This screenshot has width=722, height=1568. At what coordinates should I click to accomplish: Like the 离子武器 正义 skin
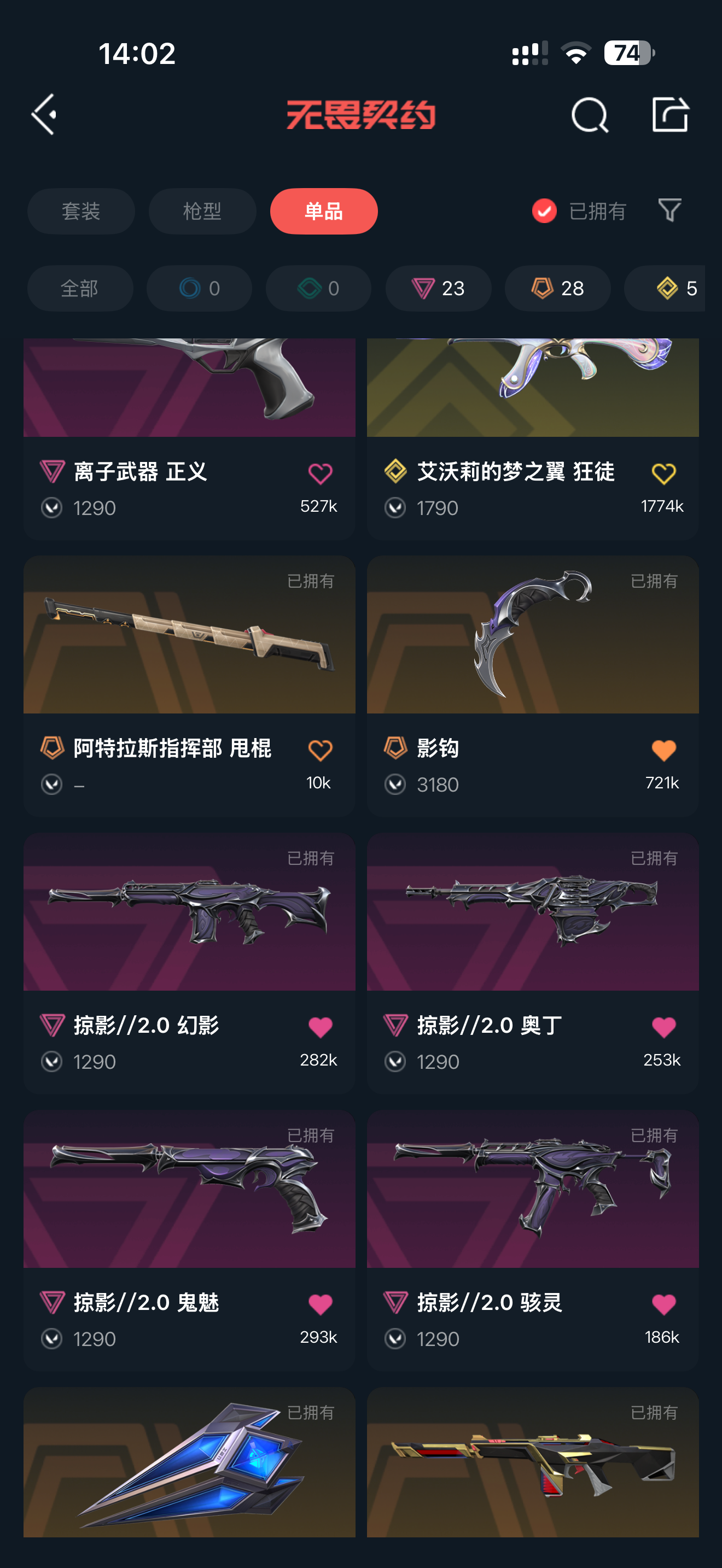(x=320, y=473)
